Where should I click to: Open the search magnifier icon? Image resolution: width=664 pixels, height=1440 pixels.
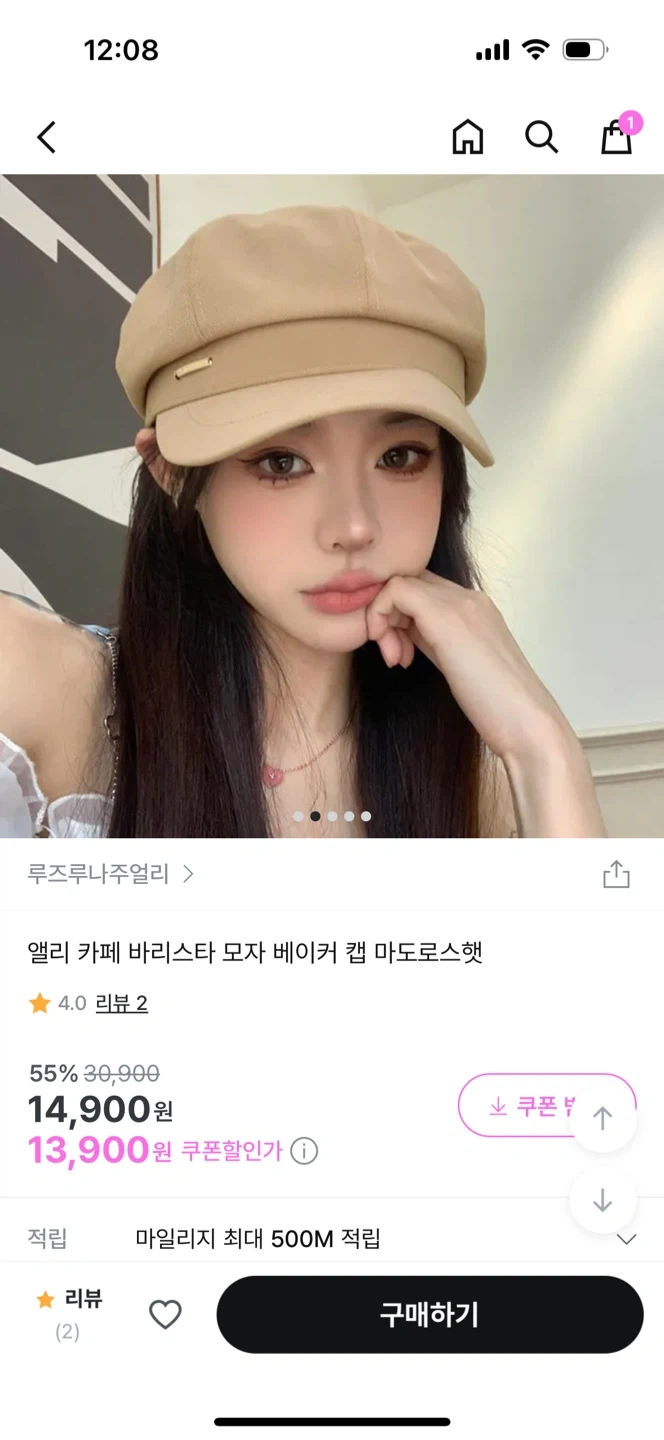click(541, 137)
